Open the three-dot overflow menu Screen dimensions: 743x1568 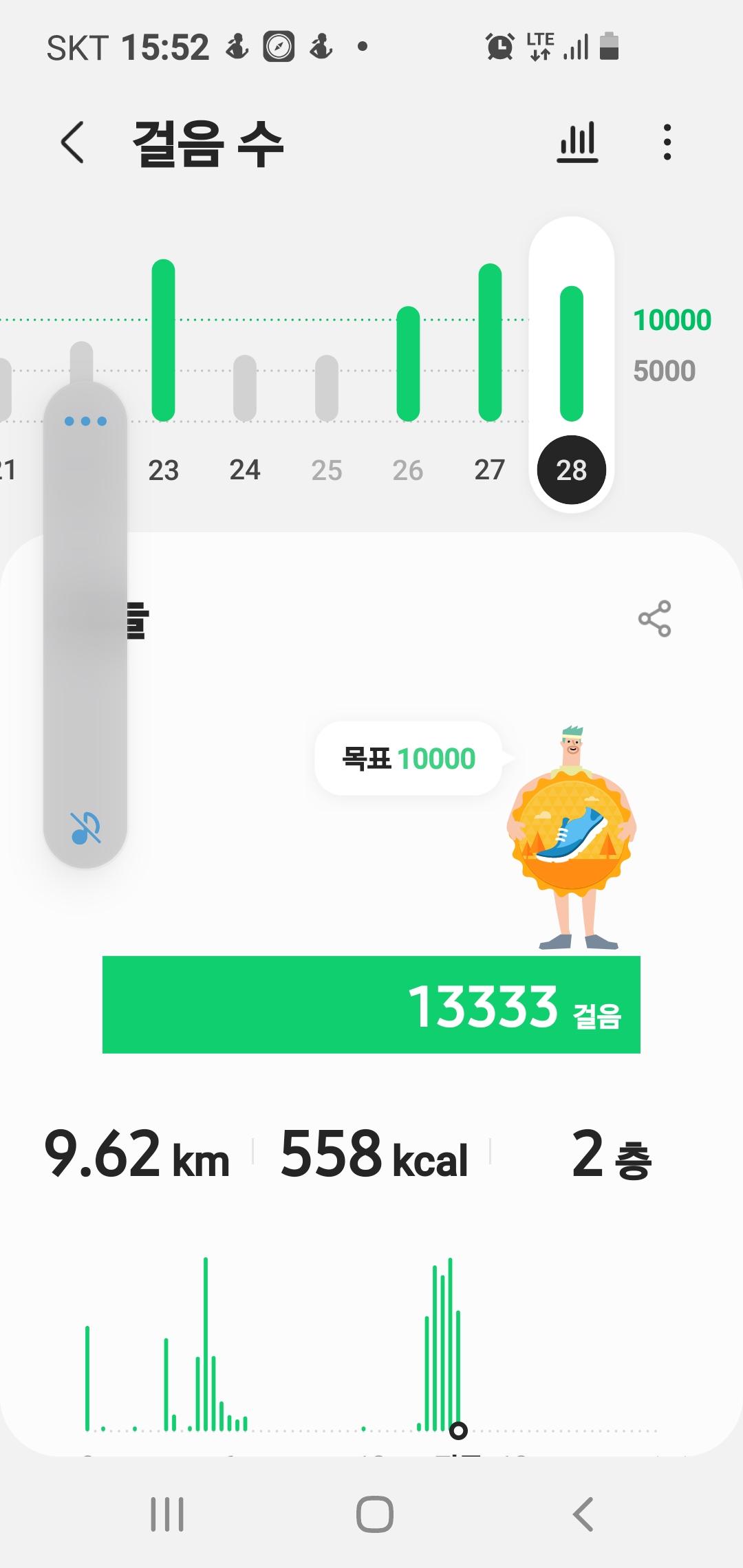[667, 142]
